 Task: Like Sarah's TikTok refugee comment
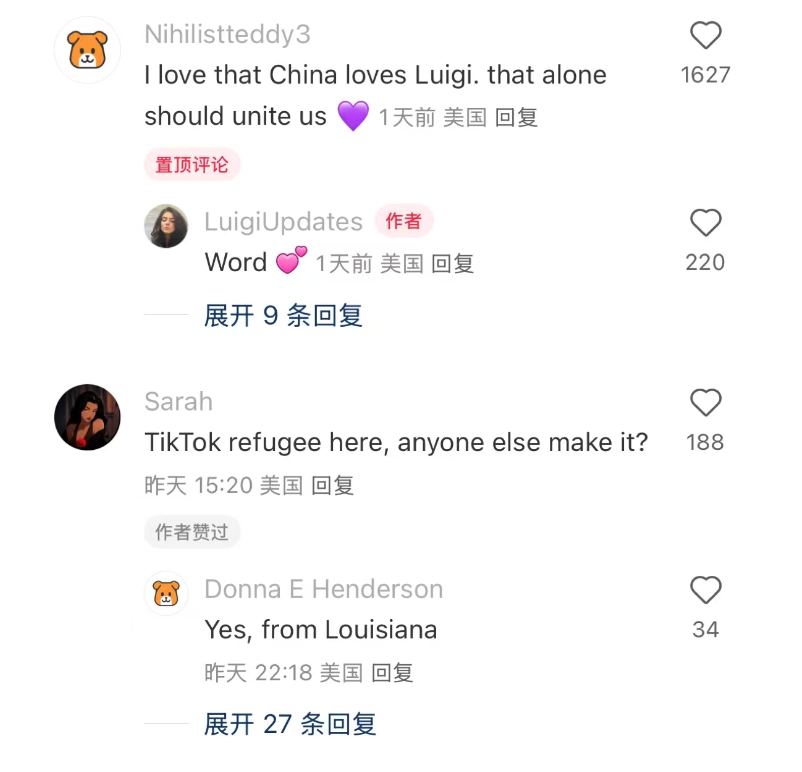(705, 403)
